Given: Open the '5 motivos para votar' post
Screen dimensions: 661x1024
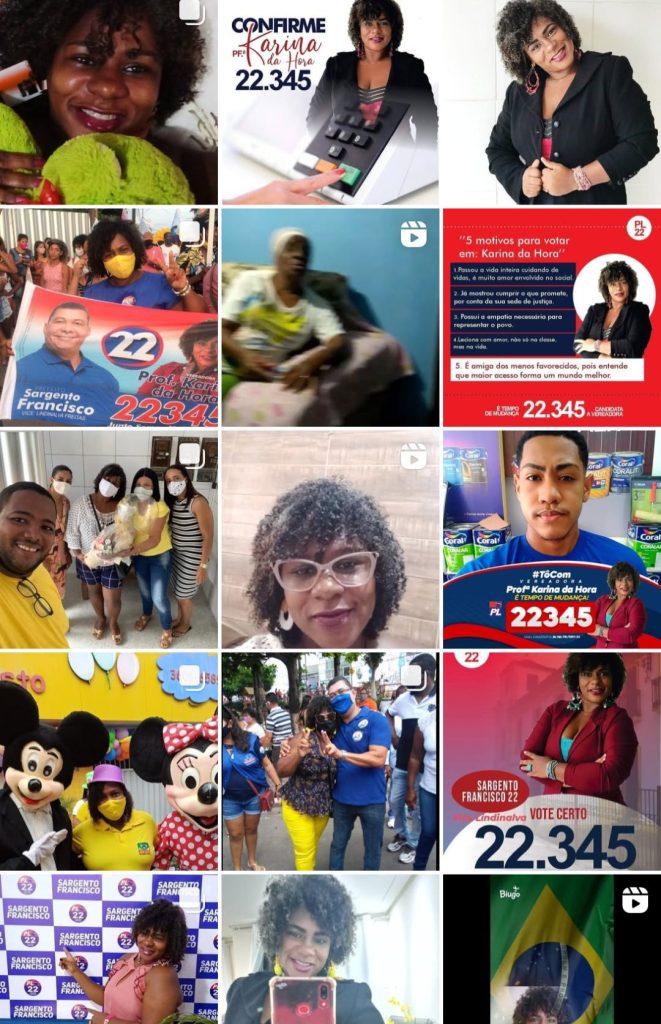Looking at the screenshot, I should click(x=551, y=317).
